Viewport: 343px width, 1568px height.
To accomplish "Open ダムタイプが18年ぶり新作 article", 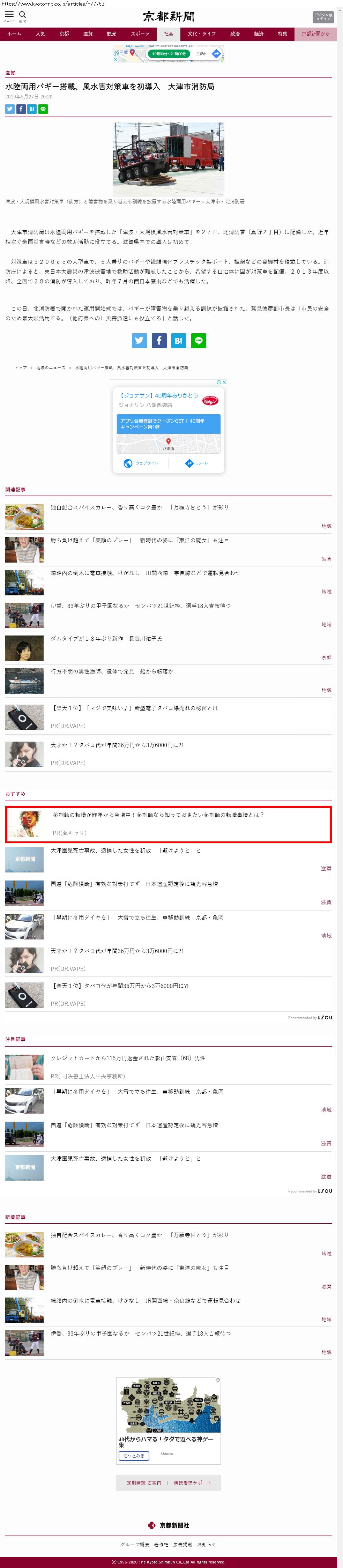I will click(x=106, y=639).
